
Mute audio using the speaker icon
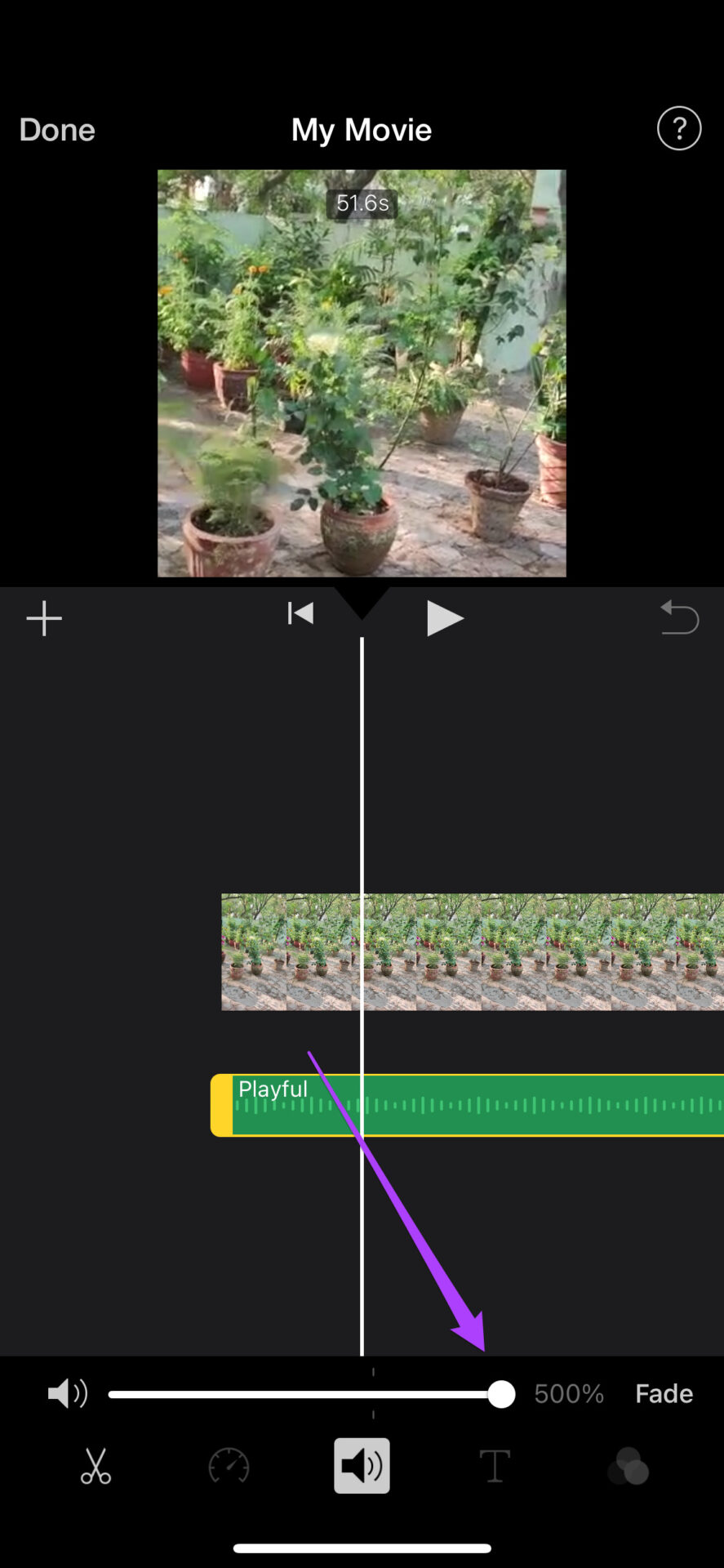68,1393
